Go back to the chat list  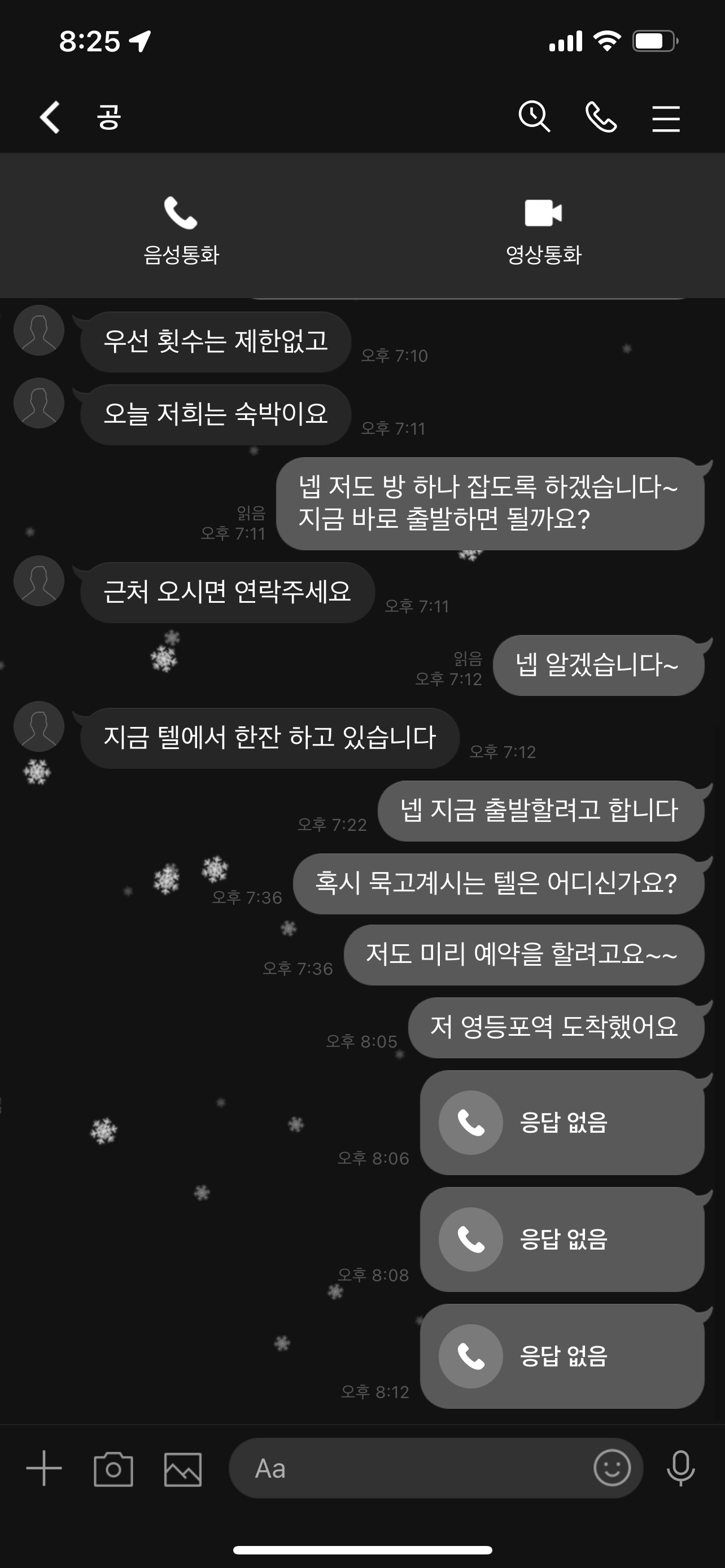tap(50, 117)
